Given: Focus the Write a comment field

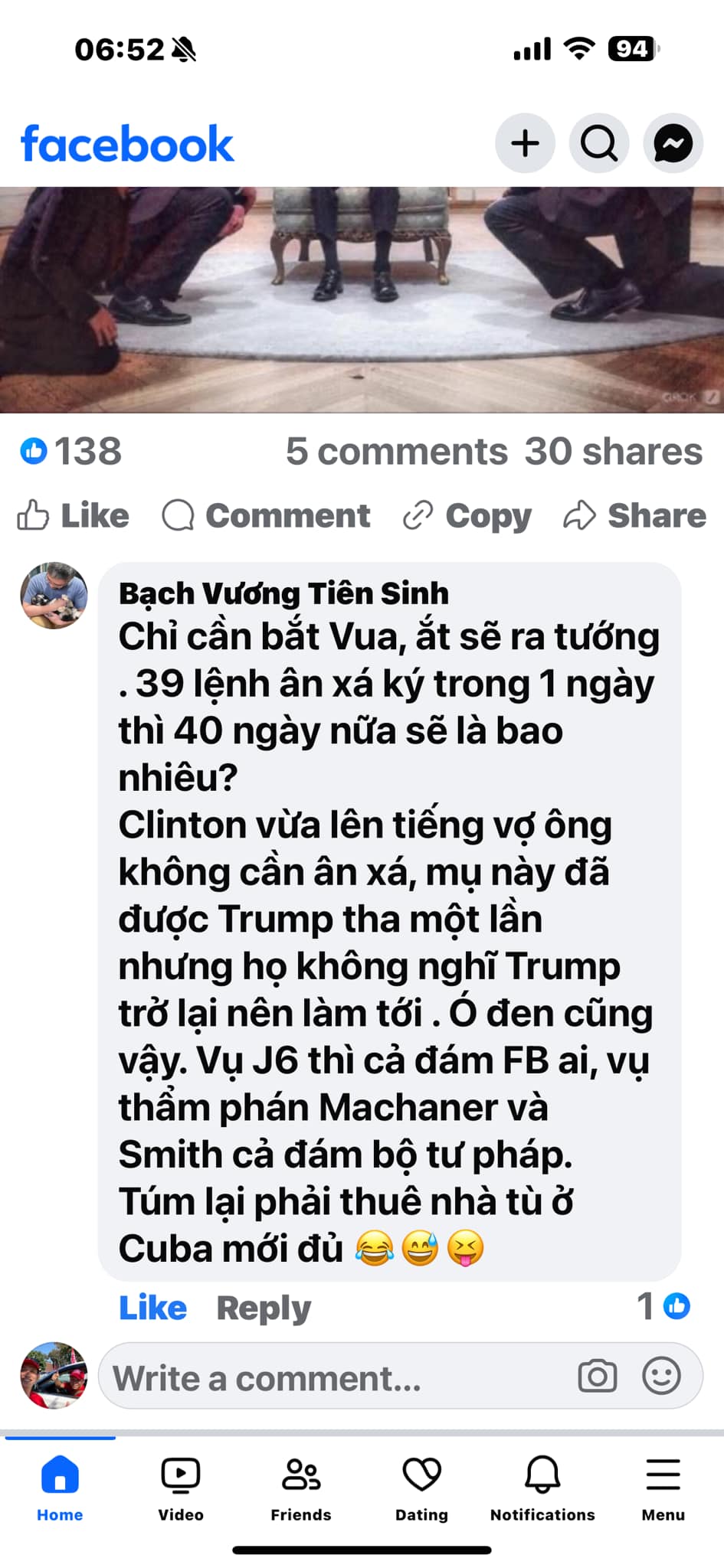Looking at the screenshot, I should (337, 1378).
